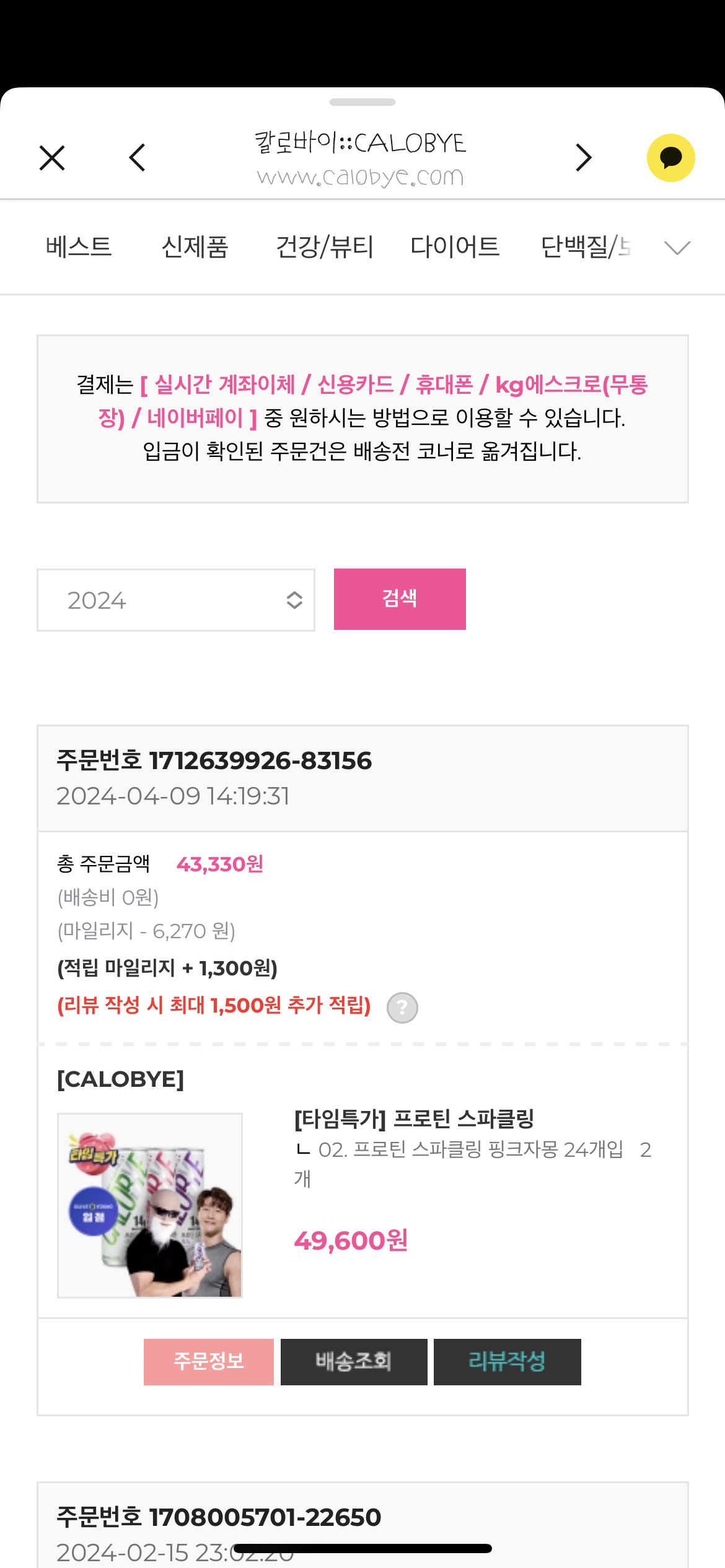The height and width of the screenshot is (1568, 725).
Task: Tap the pink 검색 button
Action: tap(400, 599)
